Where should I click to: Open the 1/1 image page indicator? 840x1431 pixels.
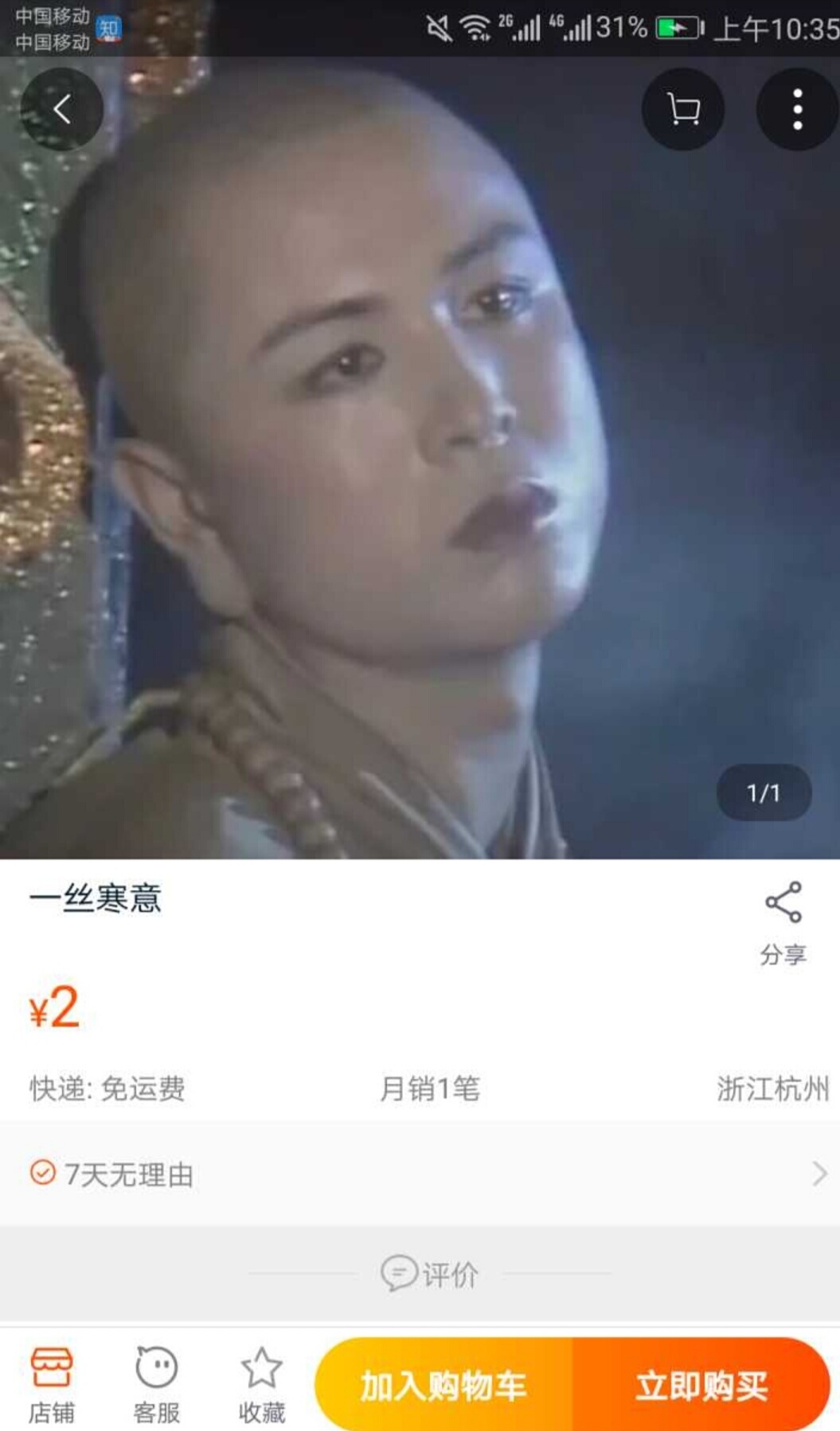click(x=764, y=791)
